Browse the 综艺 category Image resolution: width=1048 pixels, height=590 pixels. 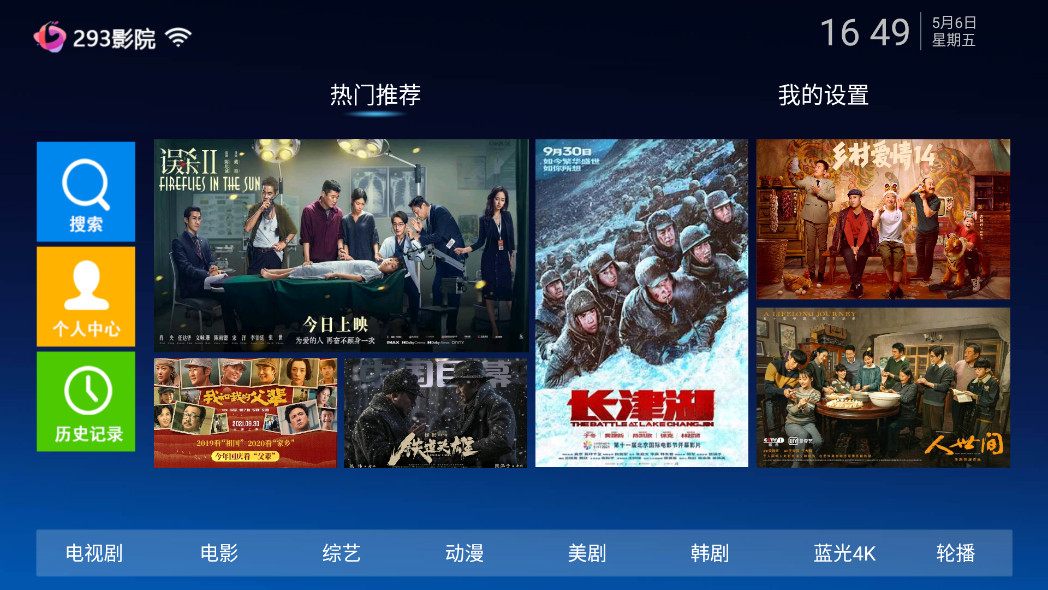(x=341, y=553)
